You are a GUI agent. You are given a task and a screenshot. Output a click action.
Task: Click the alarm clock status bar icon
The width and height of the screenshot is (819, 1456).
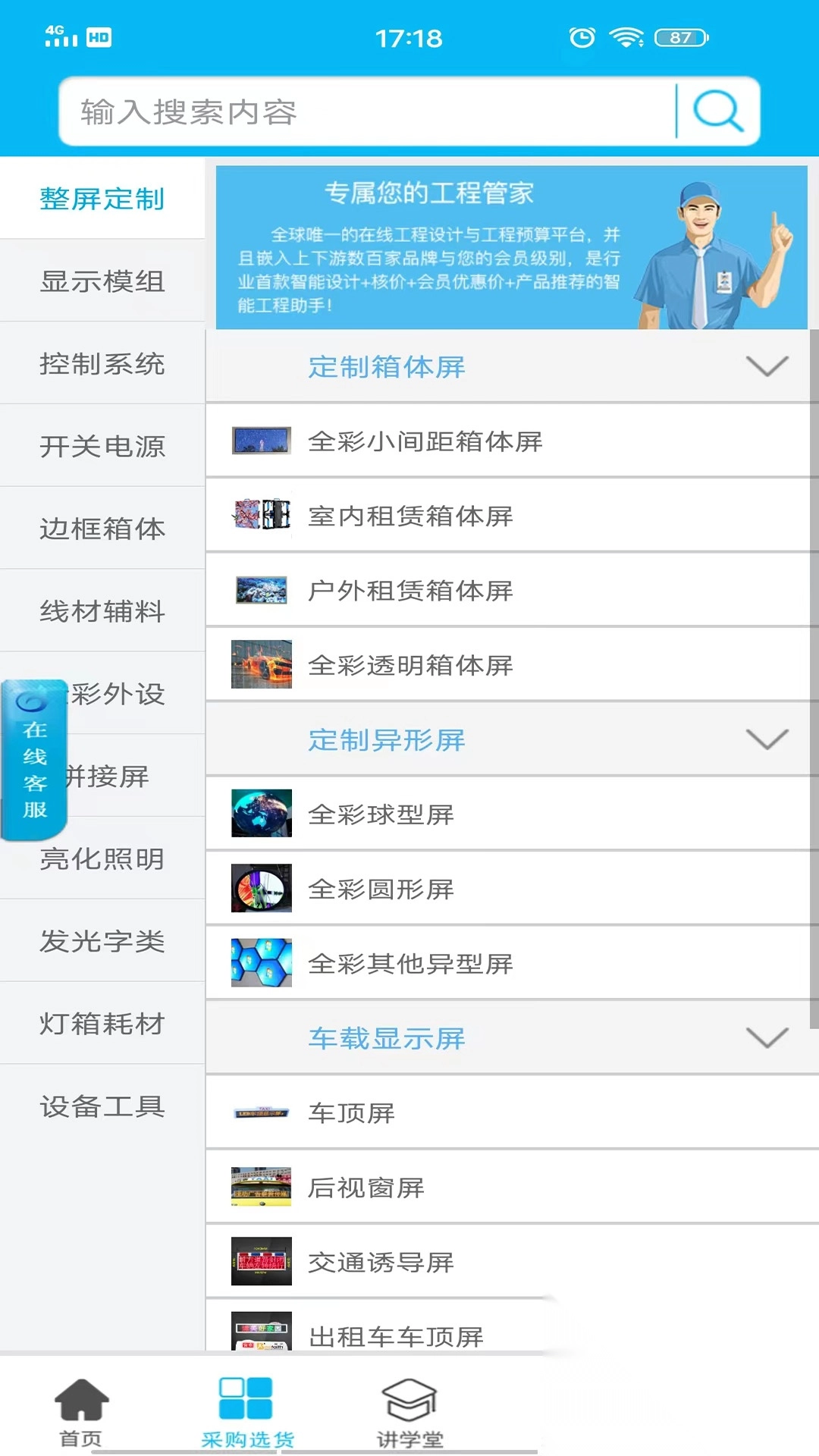click(580, 36)
